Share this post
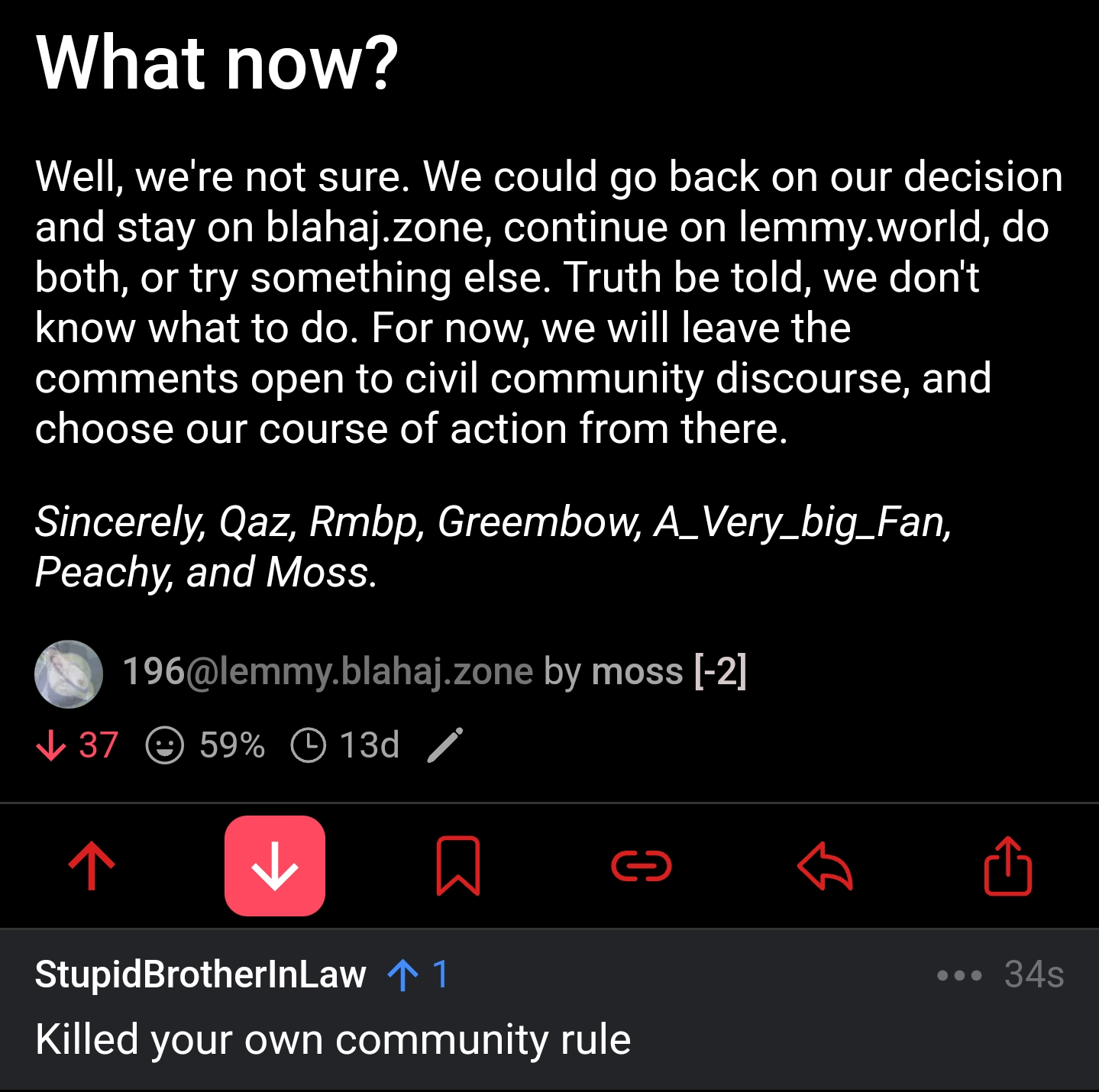This screenshot has height=1092, width=1099. tap(1007, 866)
